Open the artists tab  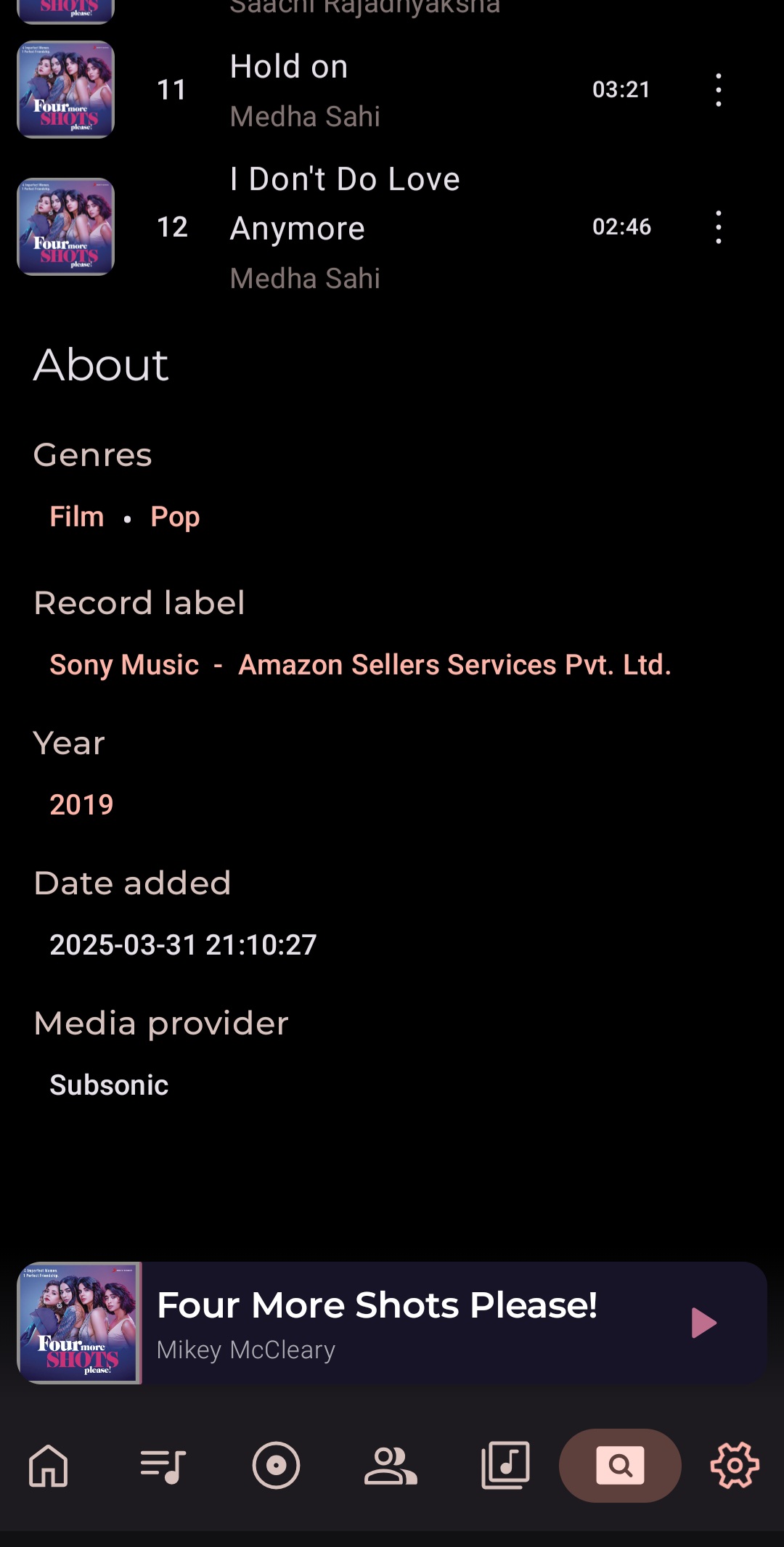(391, 1466)
